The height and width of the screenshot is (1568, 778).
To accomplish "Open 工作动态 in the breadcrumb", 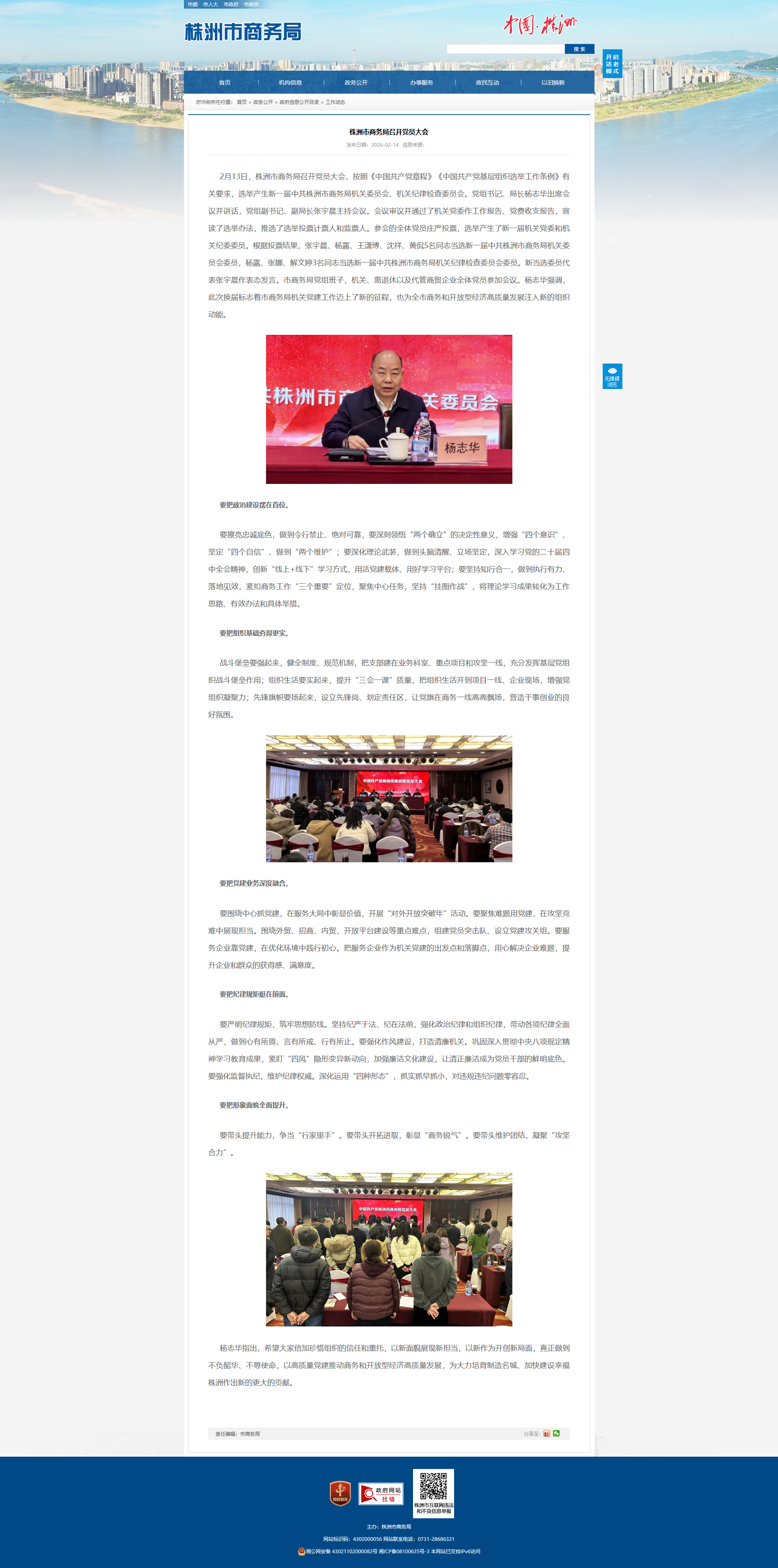I will (335, 102).
